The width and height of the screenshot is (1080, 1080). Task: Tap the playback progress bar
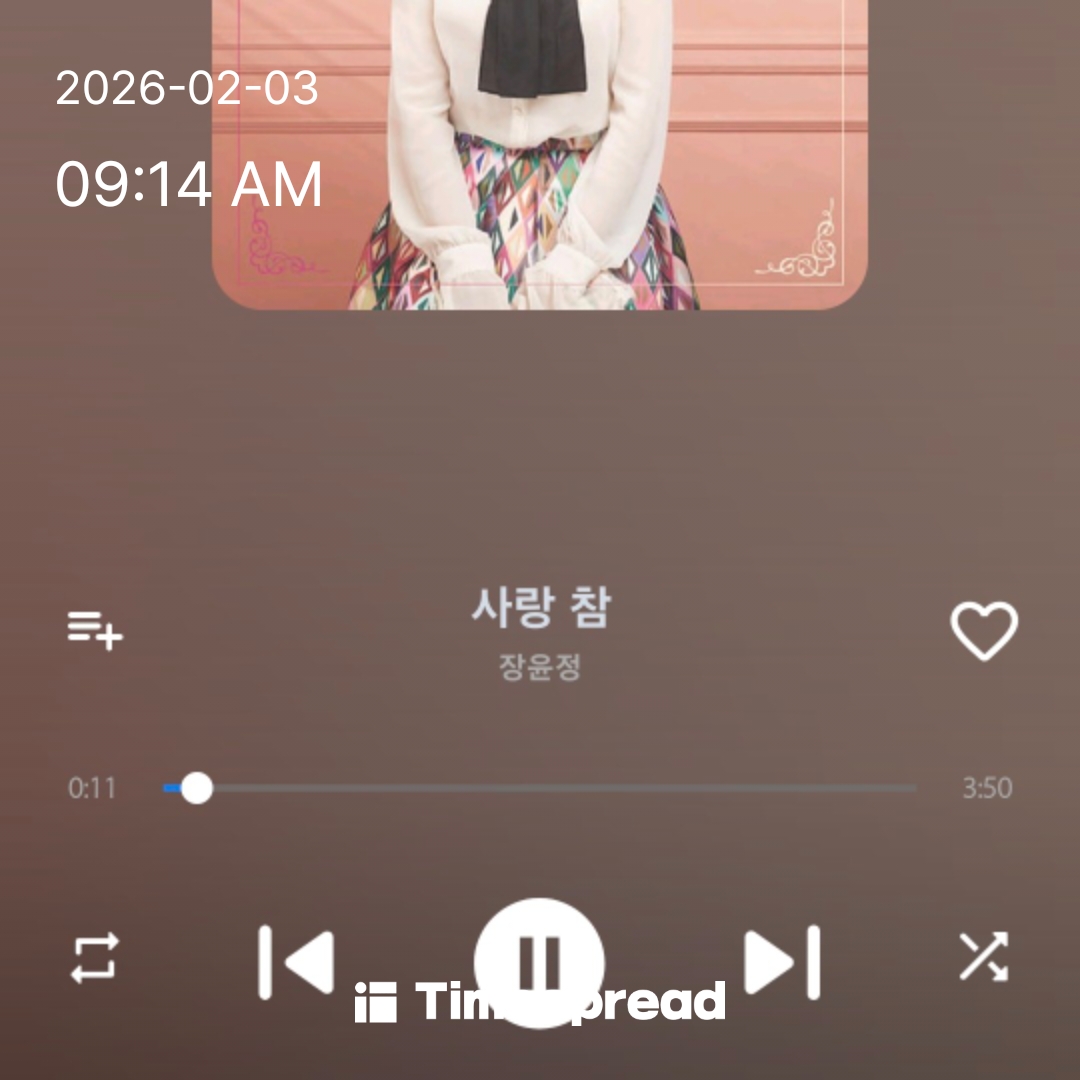(540, 788)
